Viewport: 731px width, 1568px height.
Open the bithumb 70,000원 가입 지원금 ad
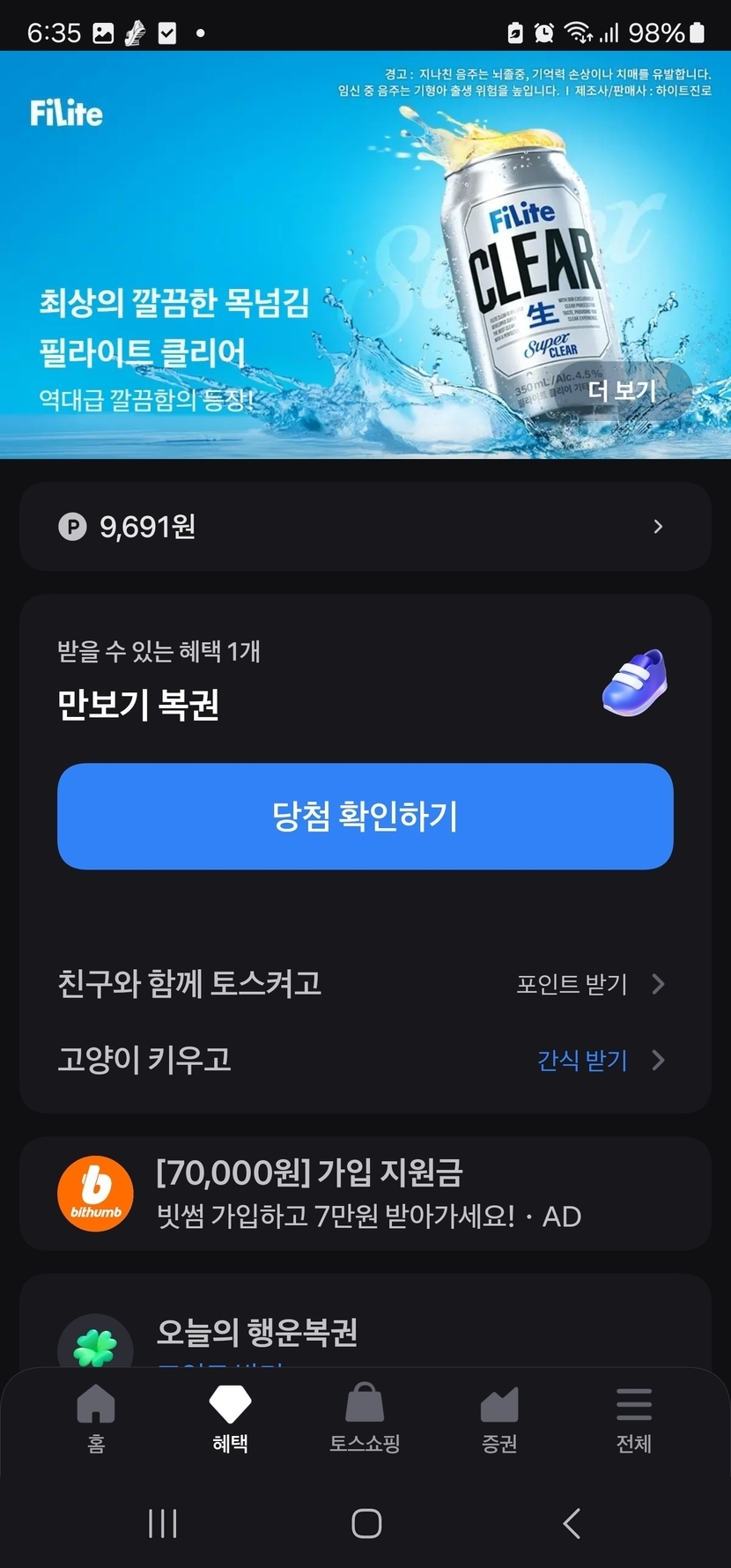[365, 1194]
